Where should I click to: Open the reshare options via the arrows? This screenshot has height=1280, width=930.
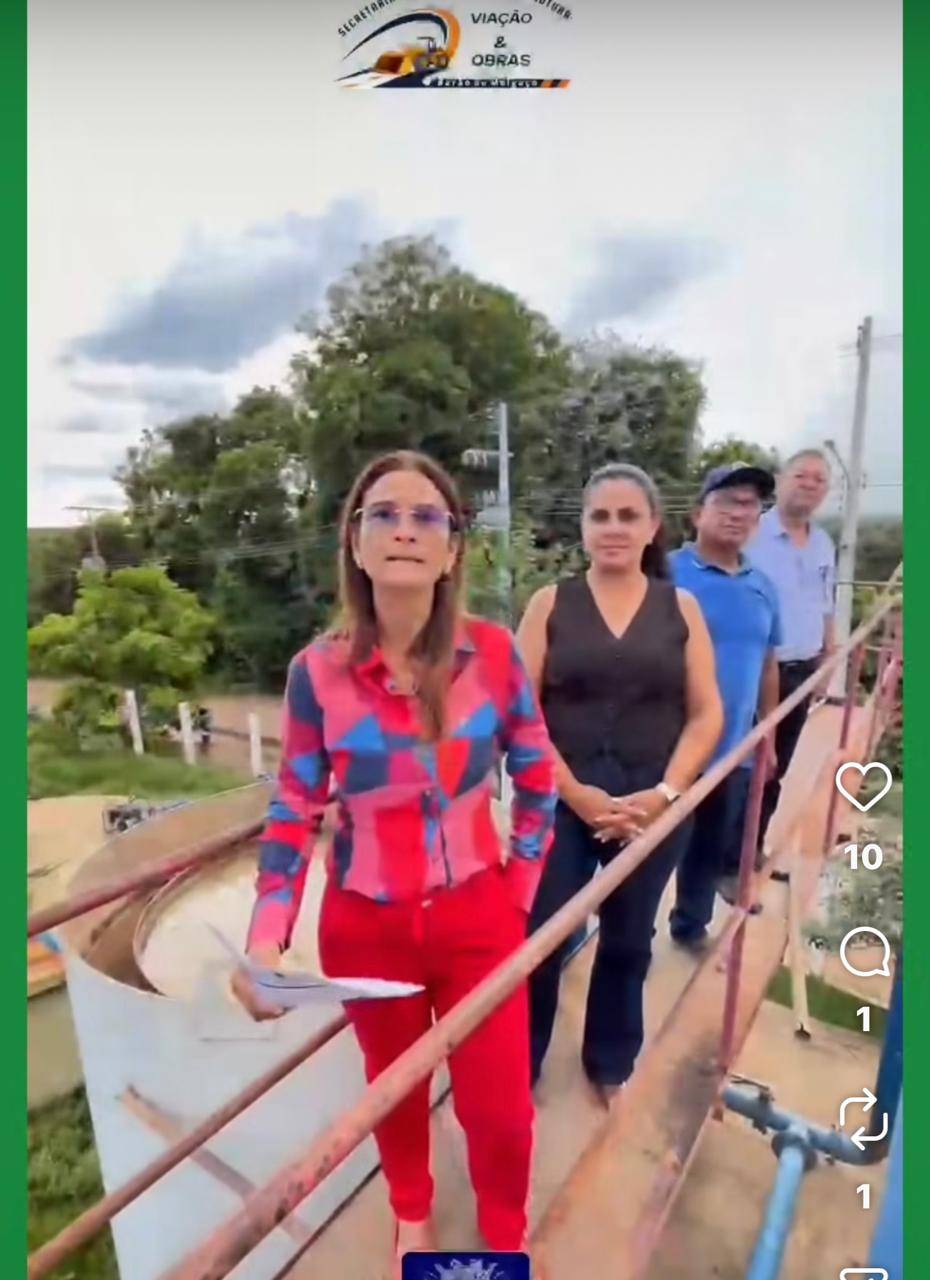click(x=866, y=1121)
